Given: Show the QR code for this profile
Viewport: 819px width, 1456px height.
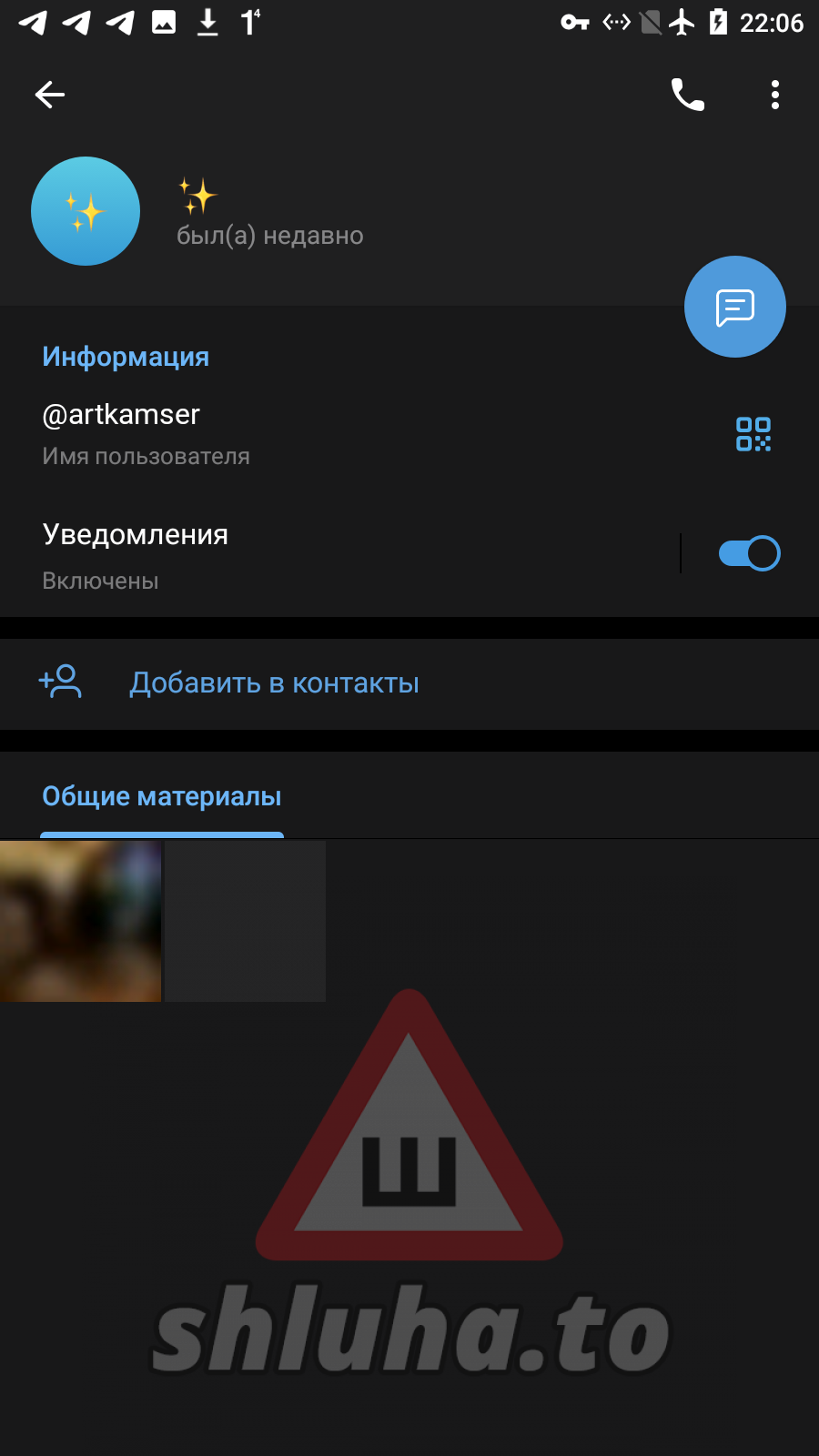Looking at the screenshot, I should click(753, 434).
